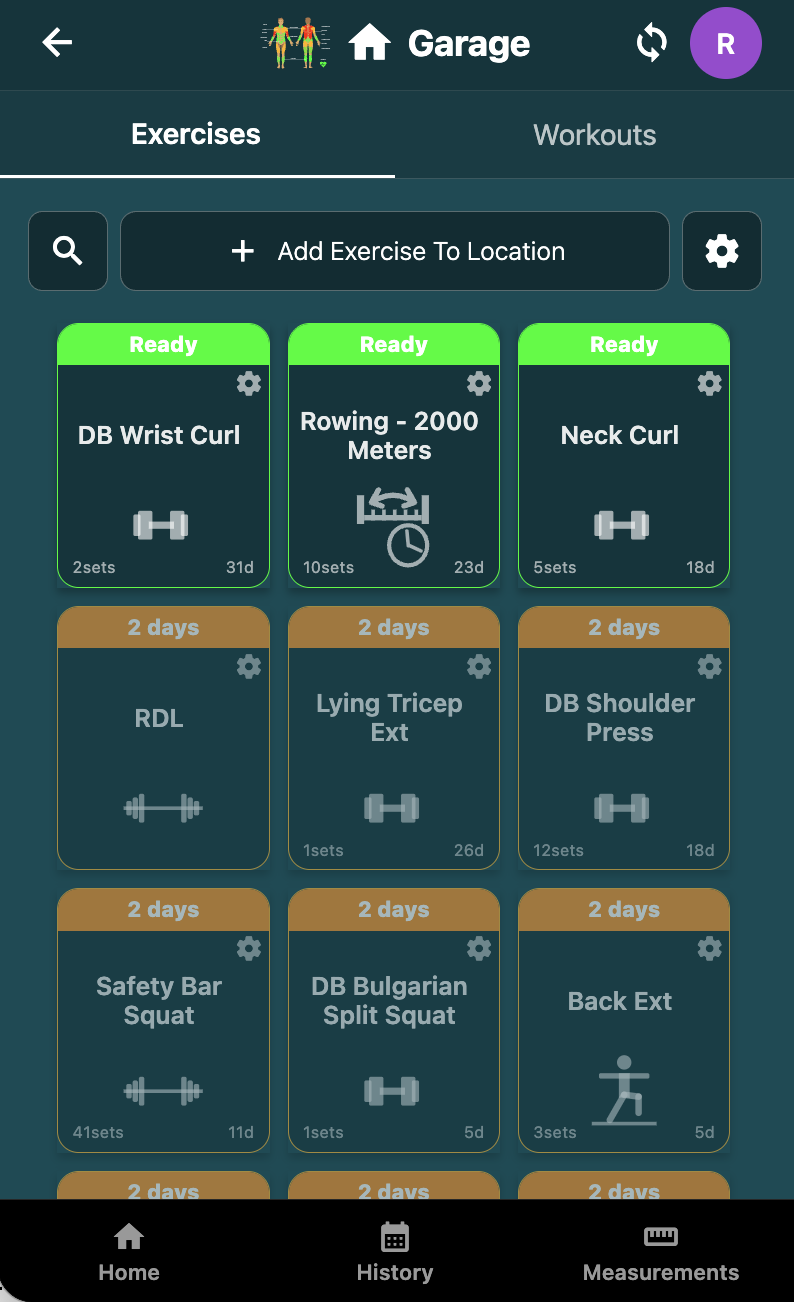Open location settings gear beside Add Exercise
The image size is (794, 1302).
(721, 251)
